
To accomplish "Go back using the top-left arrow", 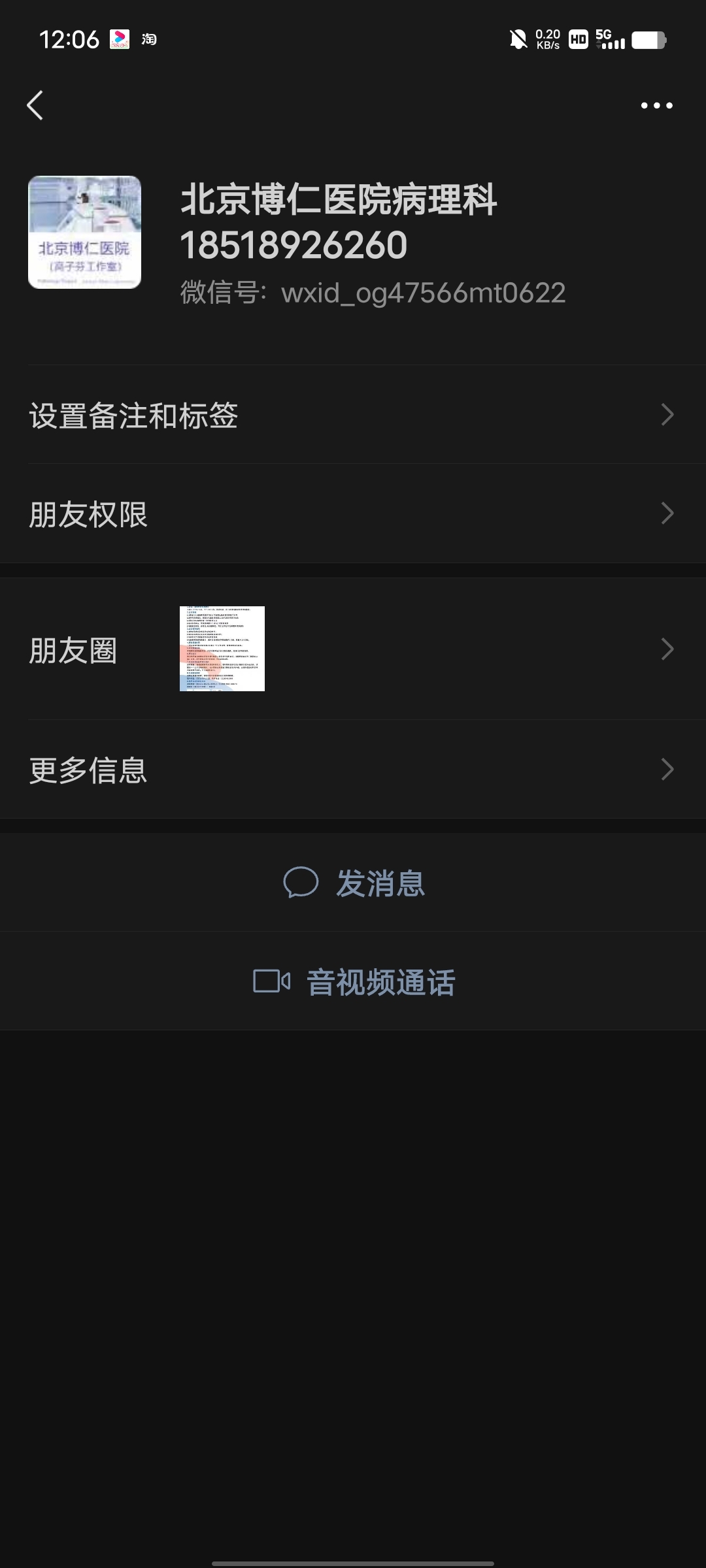I will [x=35, y=105].
